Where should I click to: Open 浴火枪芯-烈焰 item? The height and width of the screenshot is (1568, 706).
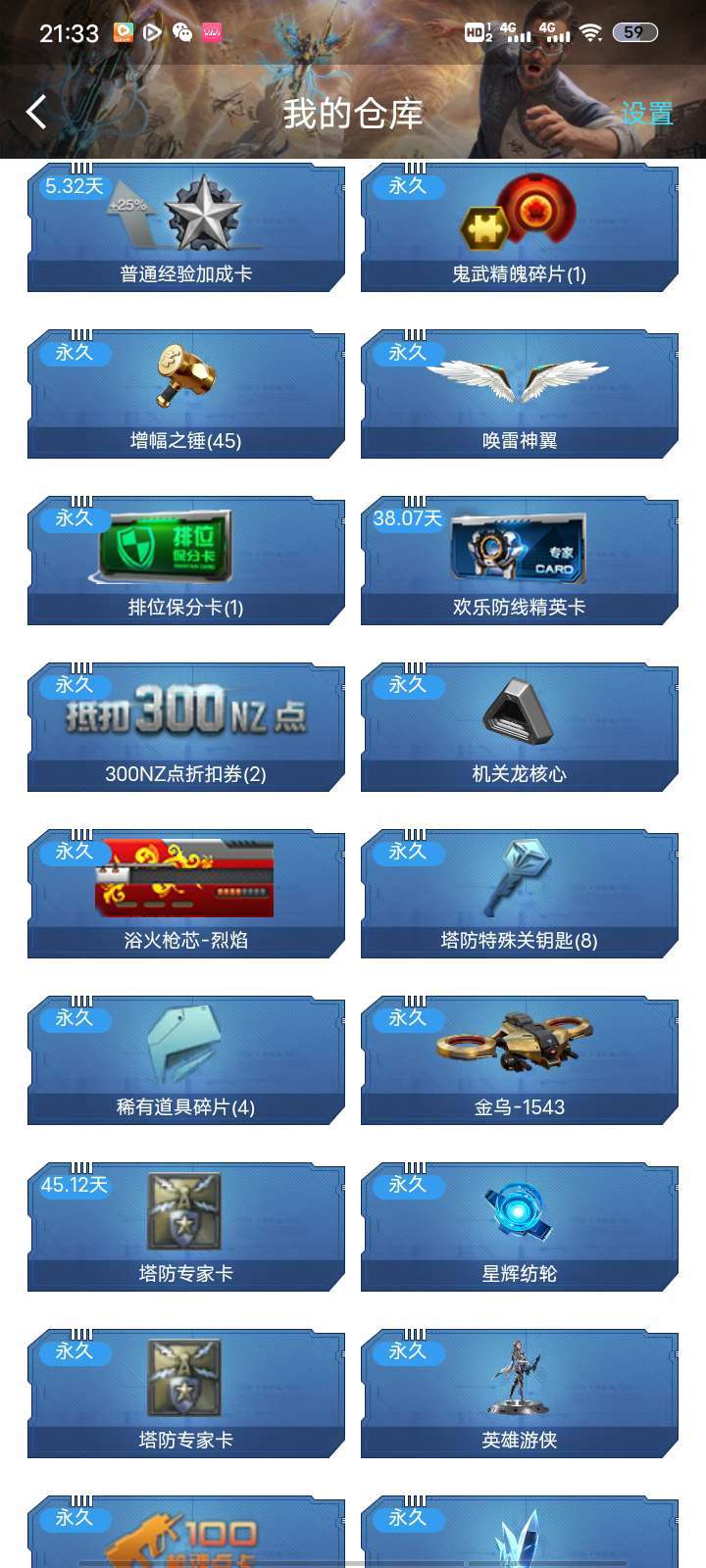[186, 895]
